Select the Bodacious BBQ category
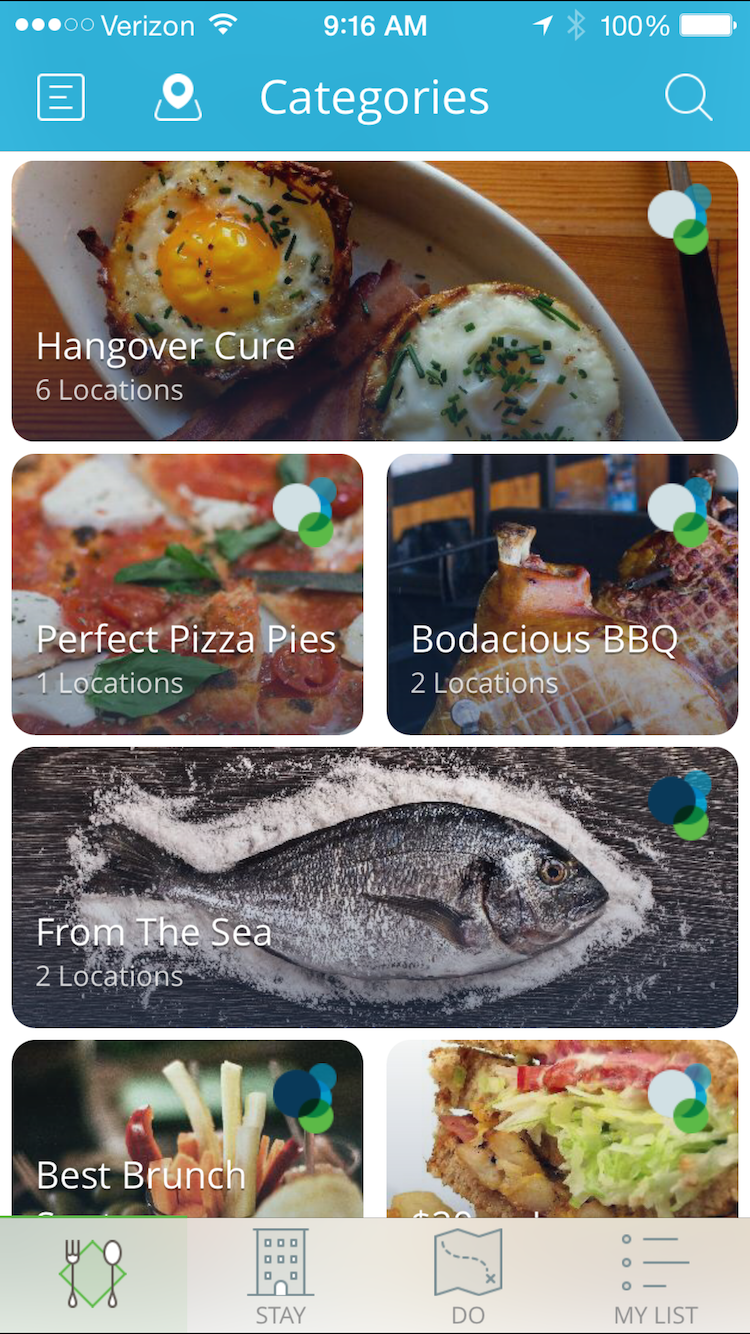This screenshot has width=750, height=1334. (562, 594)
